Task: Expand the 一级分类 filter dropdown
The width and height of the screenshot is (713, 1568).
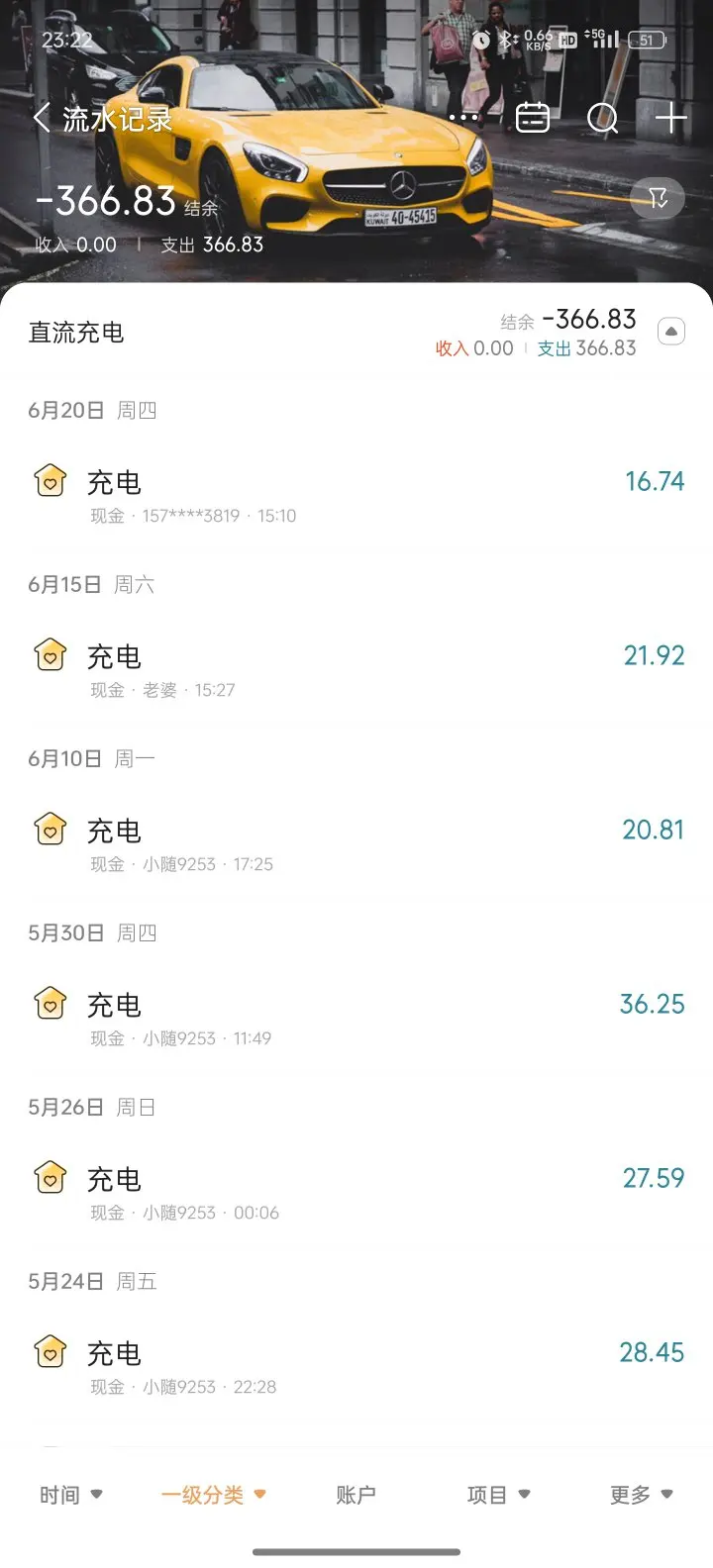Action: point(214,1495)
